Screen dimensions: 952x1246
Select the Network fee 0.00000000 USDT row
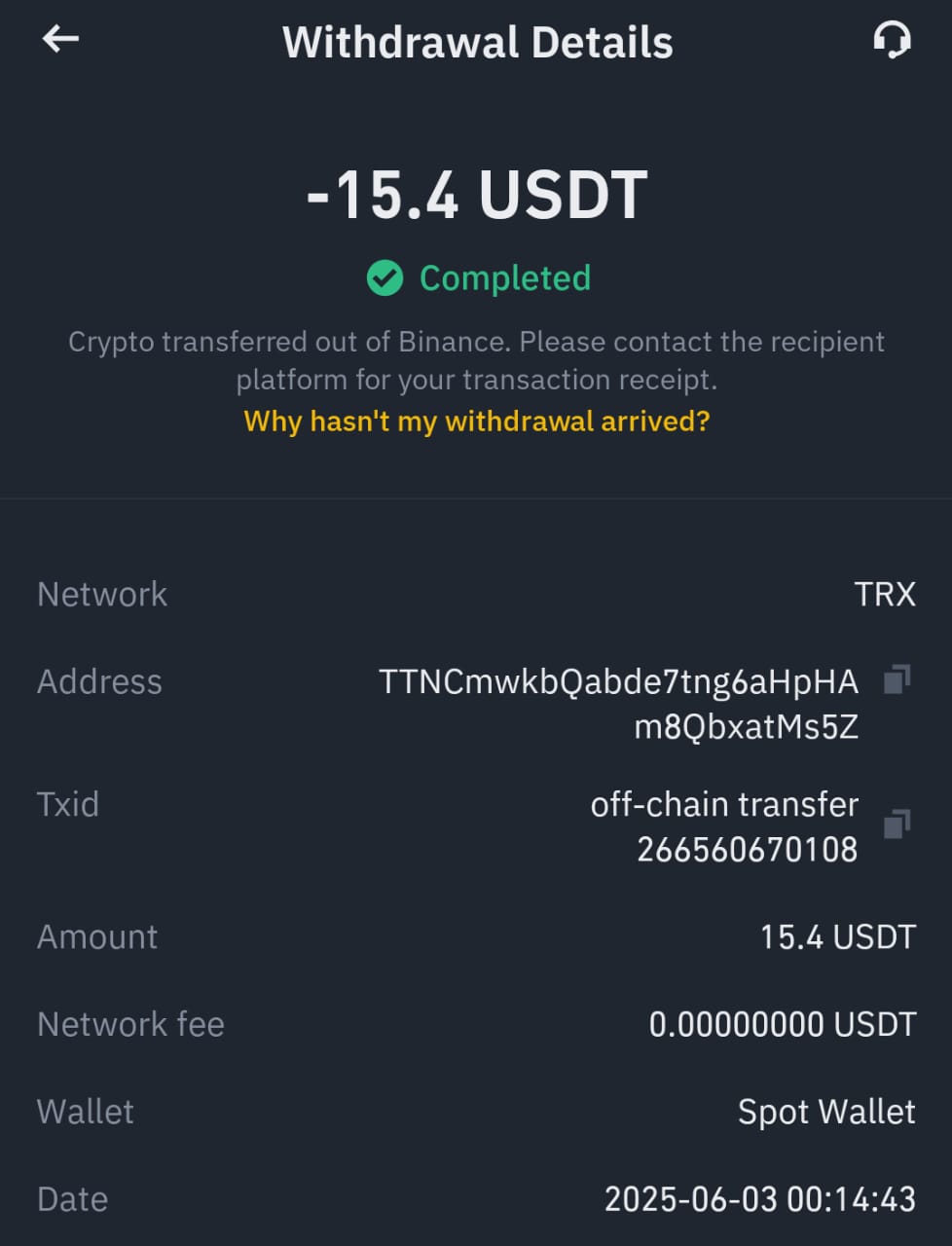pos(783,1024)
